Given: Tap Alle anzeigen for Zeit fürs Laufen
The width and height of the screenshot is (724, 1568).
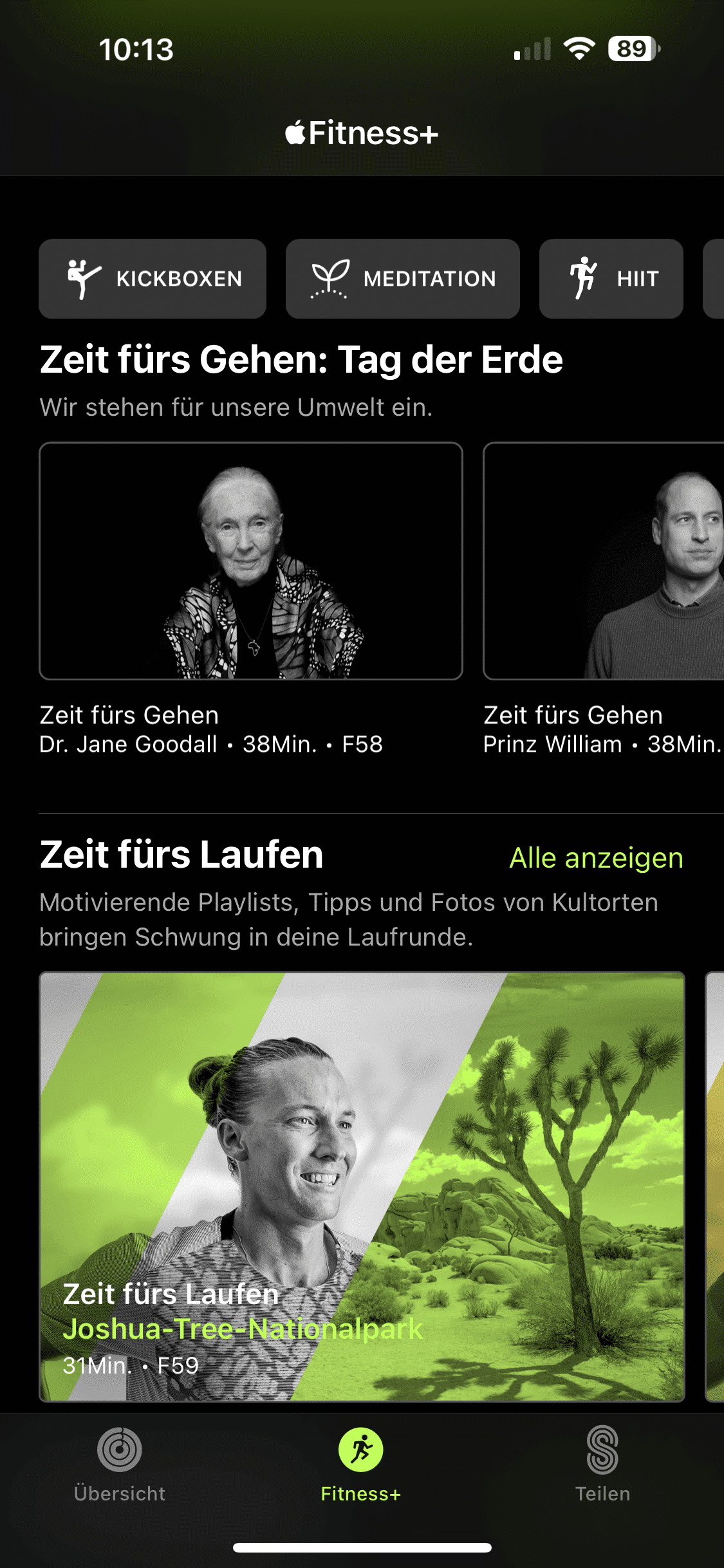Looking at the screenshot, I should (596, 858).
